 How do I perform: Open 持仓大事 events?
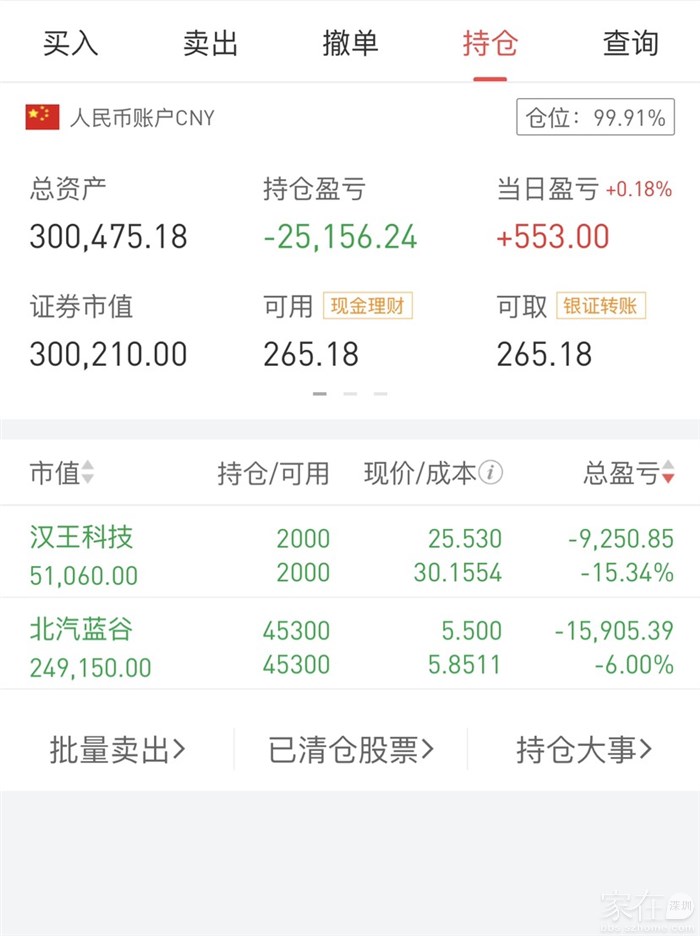click(584, 749)
